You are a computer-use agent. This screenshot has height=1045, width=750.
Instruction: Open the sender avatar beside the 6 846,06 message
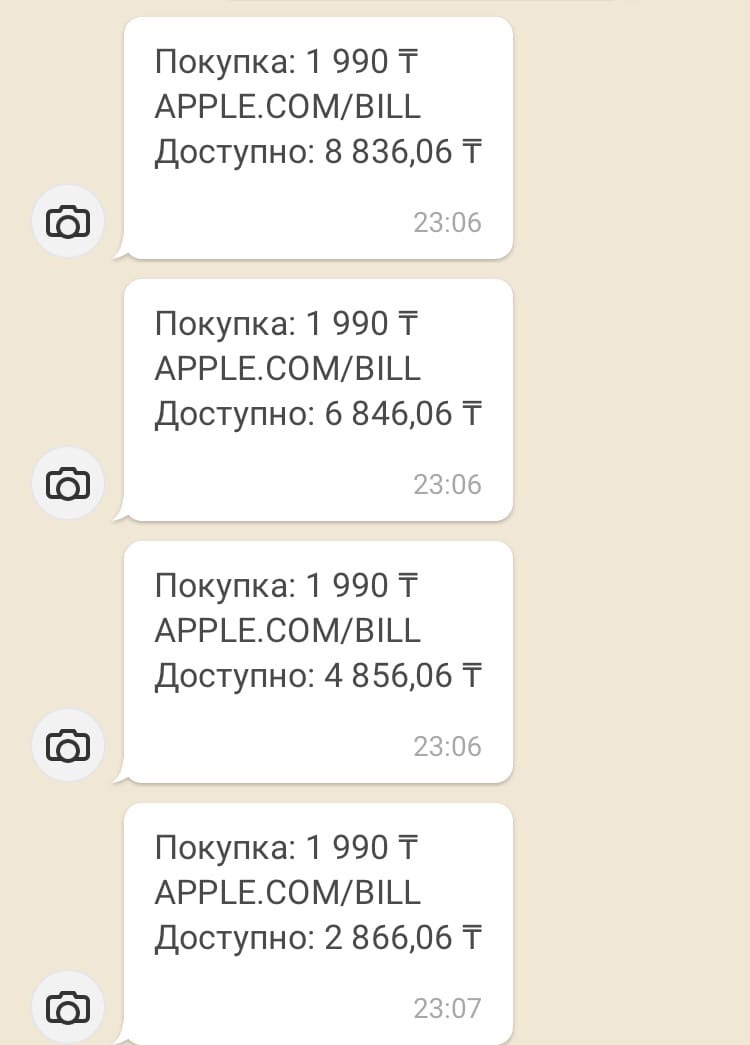68,483
